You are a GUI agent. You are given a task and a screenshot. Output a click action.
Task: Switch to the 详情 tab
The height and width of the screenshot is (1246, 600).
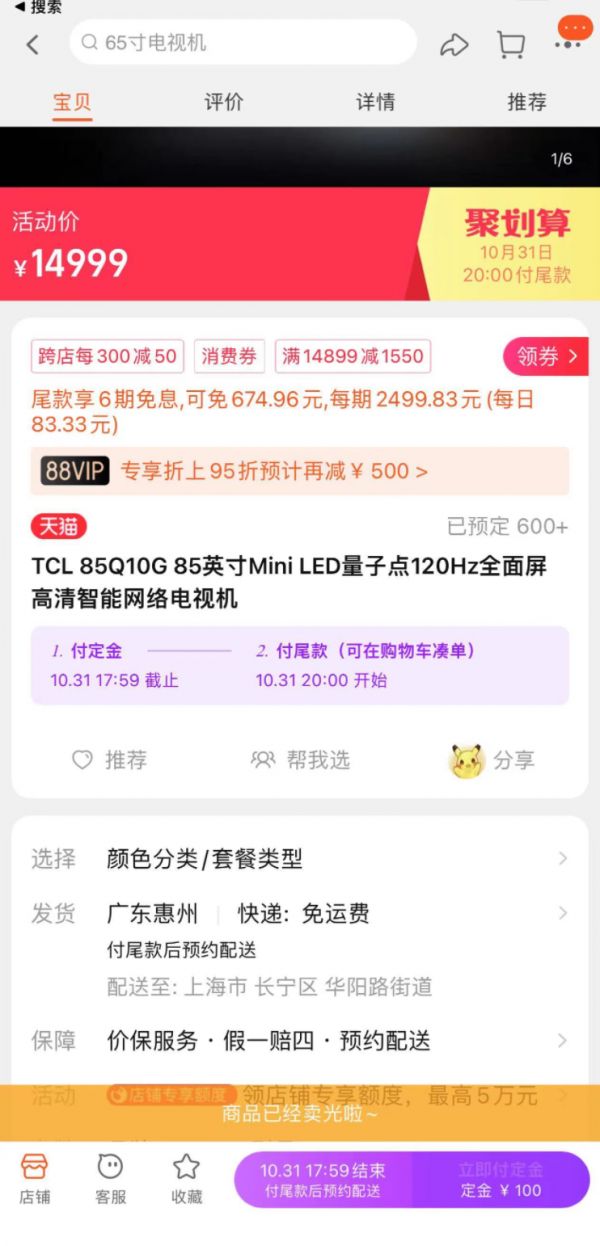375,101
